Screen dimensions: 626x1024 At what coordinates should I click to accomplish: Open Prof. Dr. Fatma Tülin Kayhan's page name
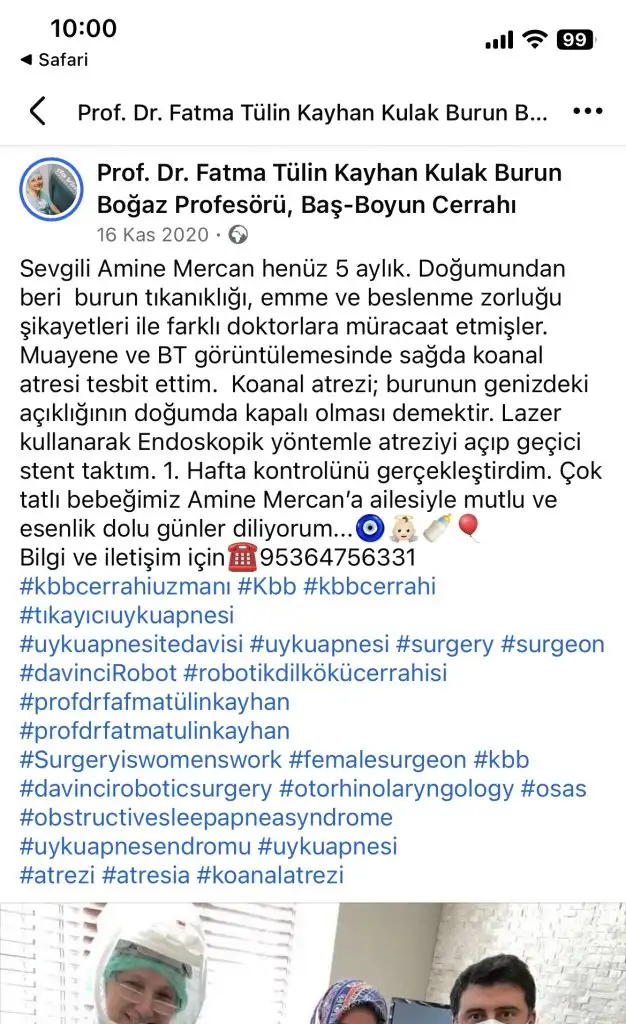coord(330,189)
